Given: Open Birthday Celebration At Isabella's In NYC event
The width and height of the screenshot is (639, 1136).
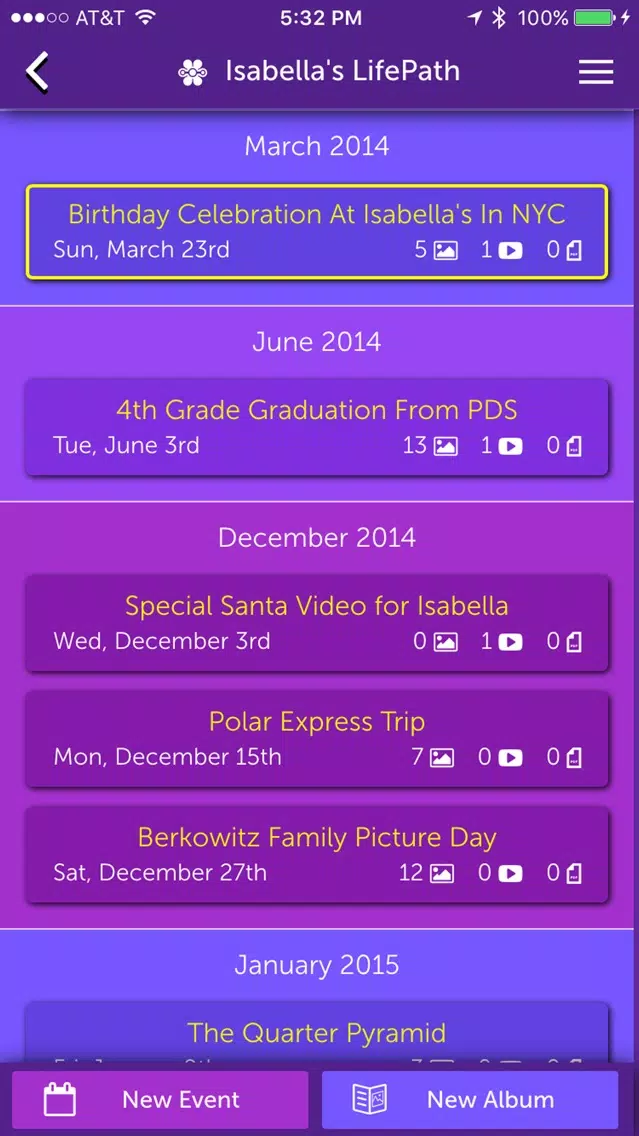Looking at the screenshot, I should coord(317,232).
